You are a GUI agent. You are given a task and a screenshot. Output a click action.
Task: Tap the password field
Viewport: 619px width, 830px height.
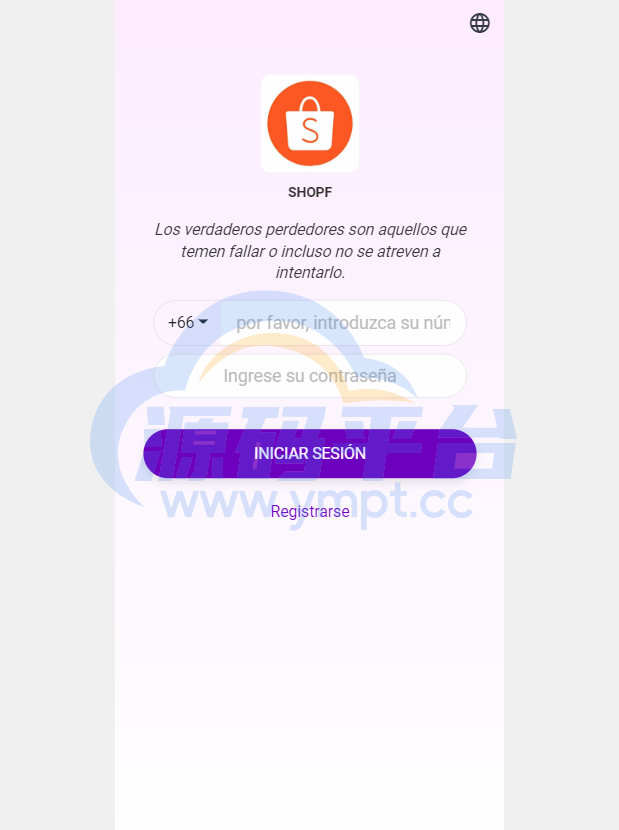pos(310,376)
